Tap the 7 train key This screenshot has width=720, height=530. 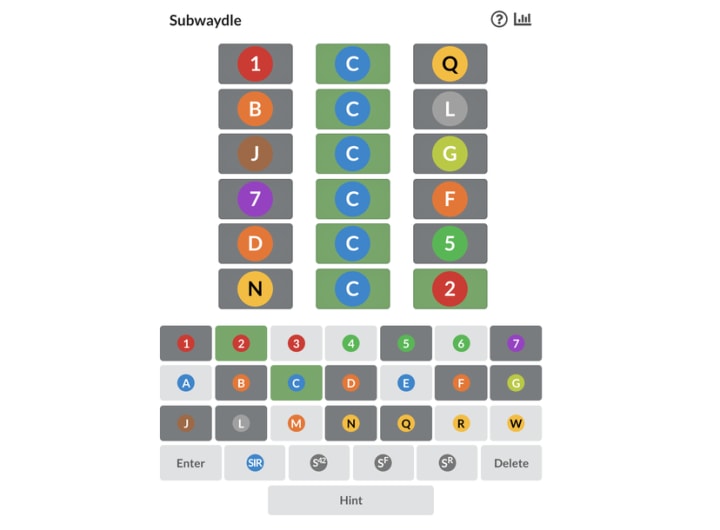515,343
